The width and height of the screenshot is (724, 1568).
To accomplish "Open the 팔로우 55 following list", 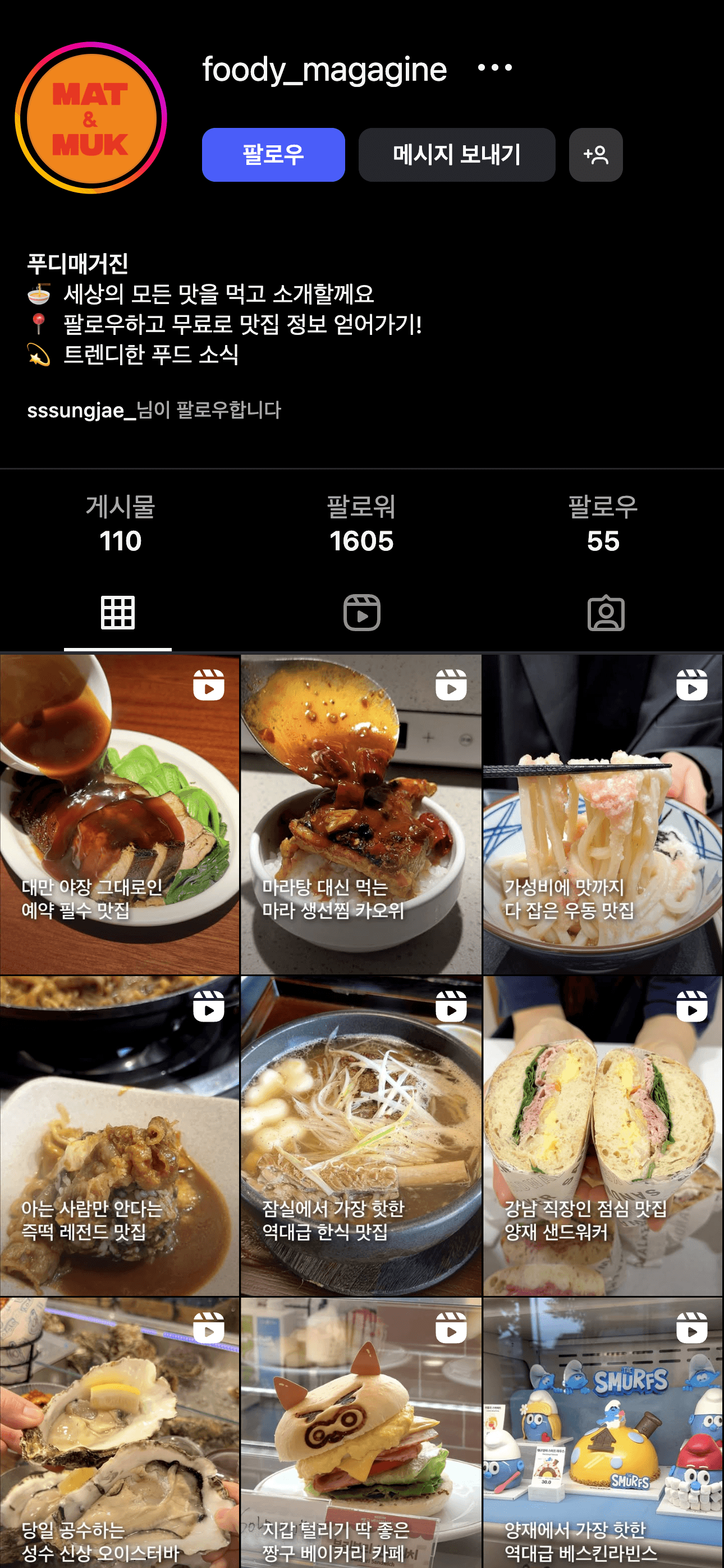I will click(x=602, y=525).
